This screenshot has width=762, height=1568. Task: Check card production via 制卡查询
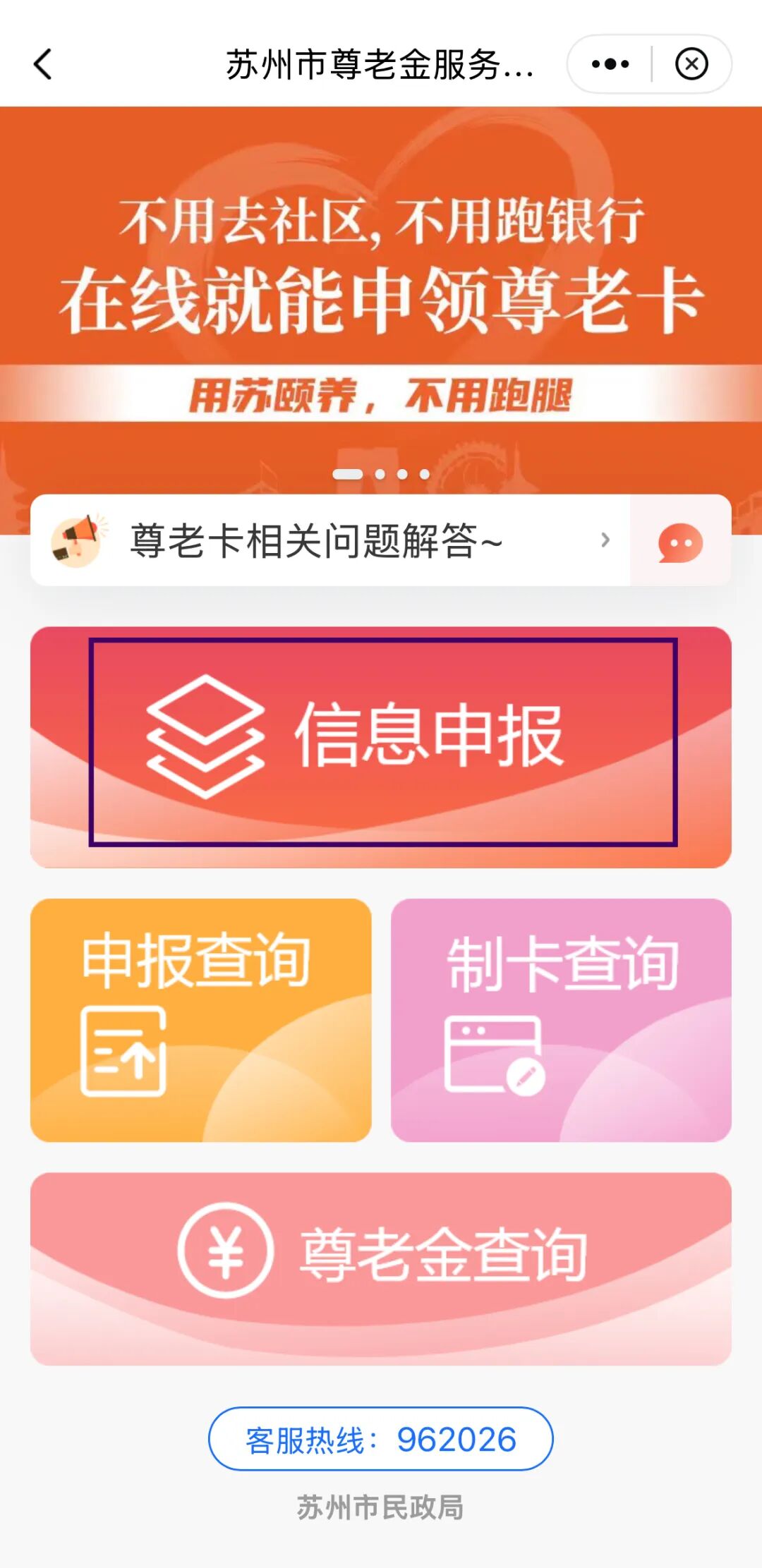tap(561, 1019)
